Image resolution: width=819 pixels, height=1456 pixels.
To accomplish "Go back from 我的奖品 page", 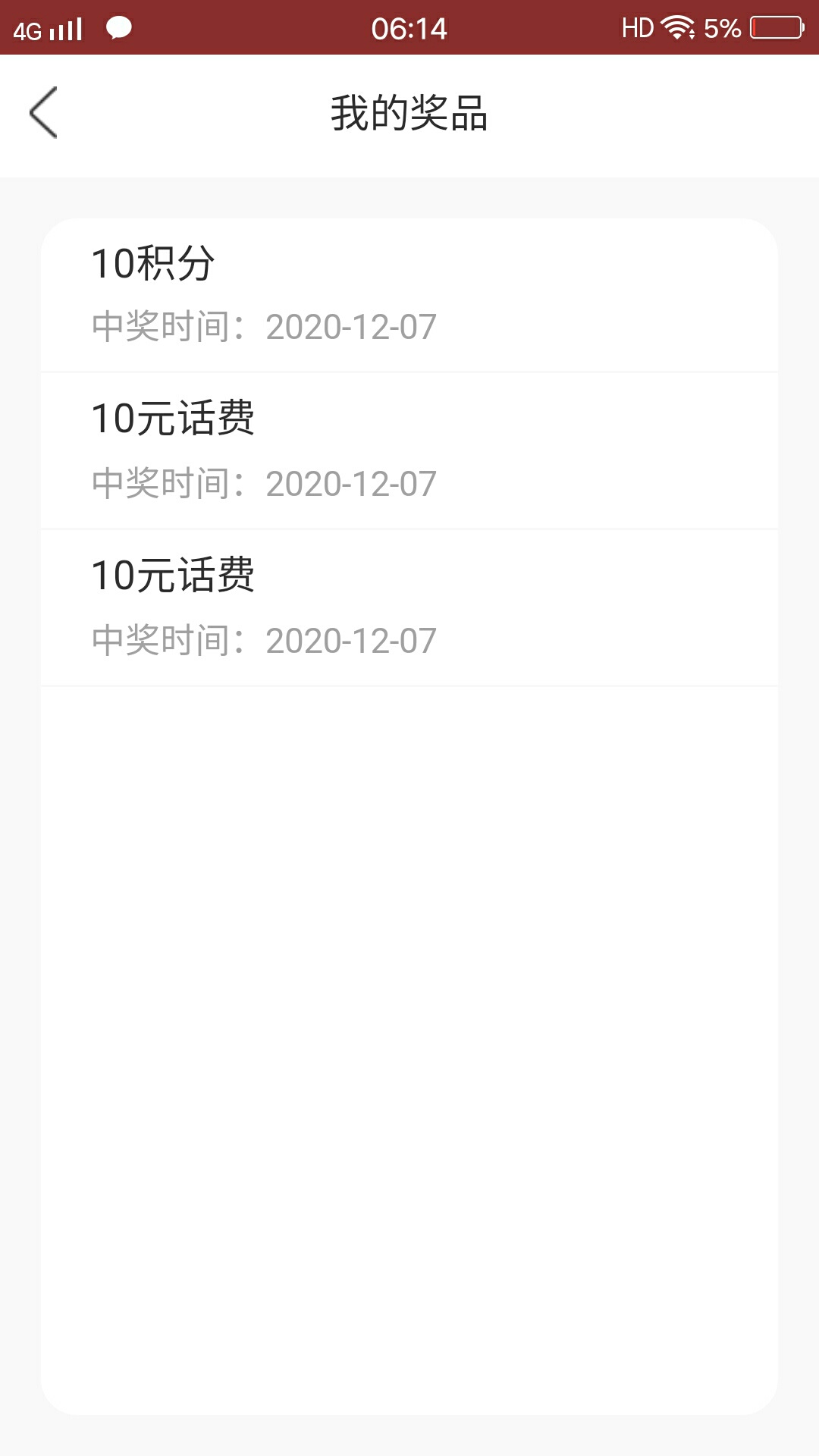I will [43, 112].
